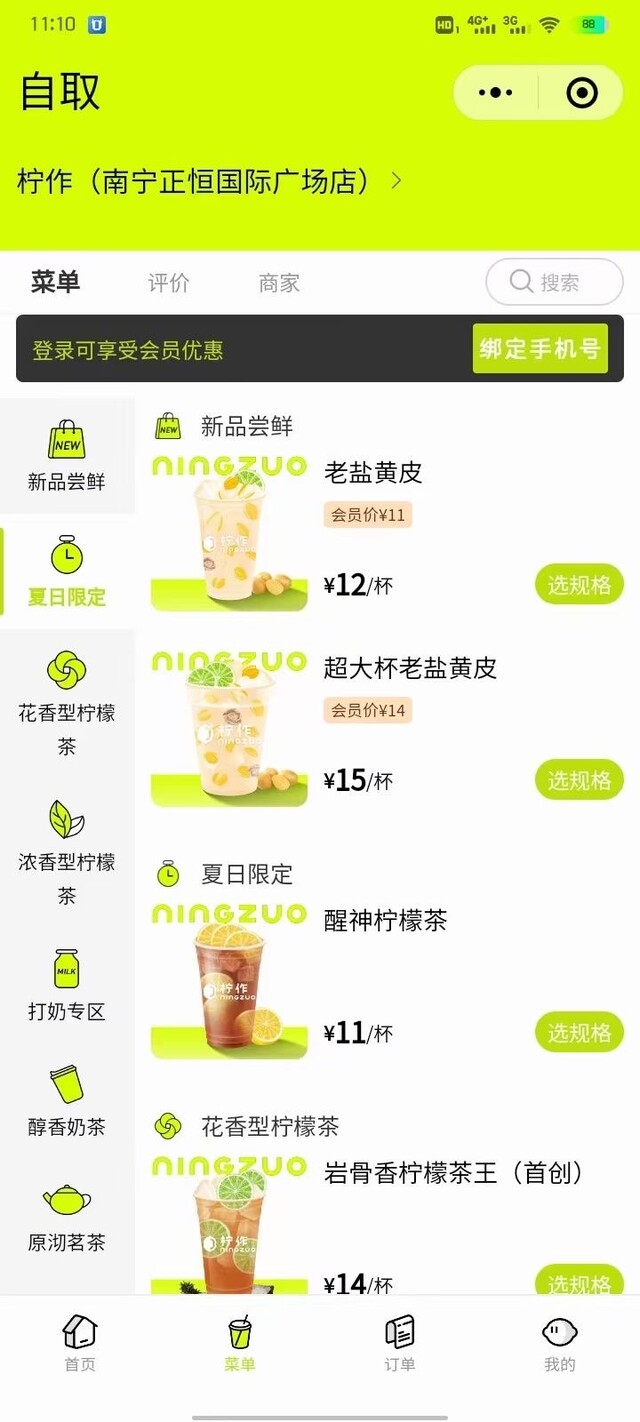The height and width of the screenshot is (1422, 640).
Task: Choose specs for 老盐黄皮
Action: click(579, 585)
